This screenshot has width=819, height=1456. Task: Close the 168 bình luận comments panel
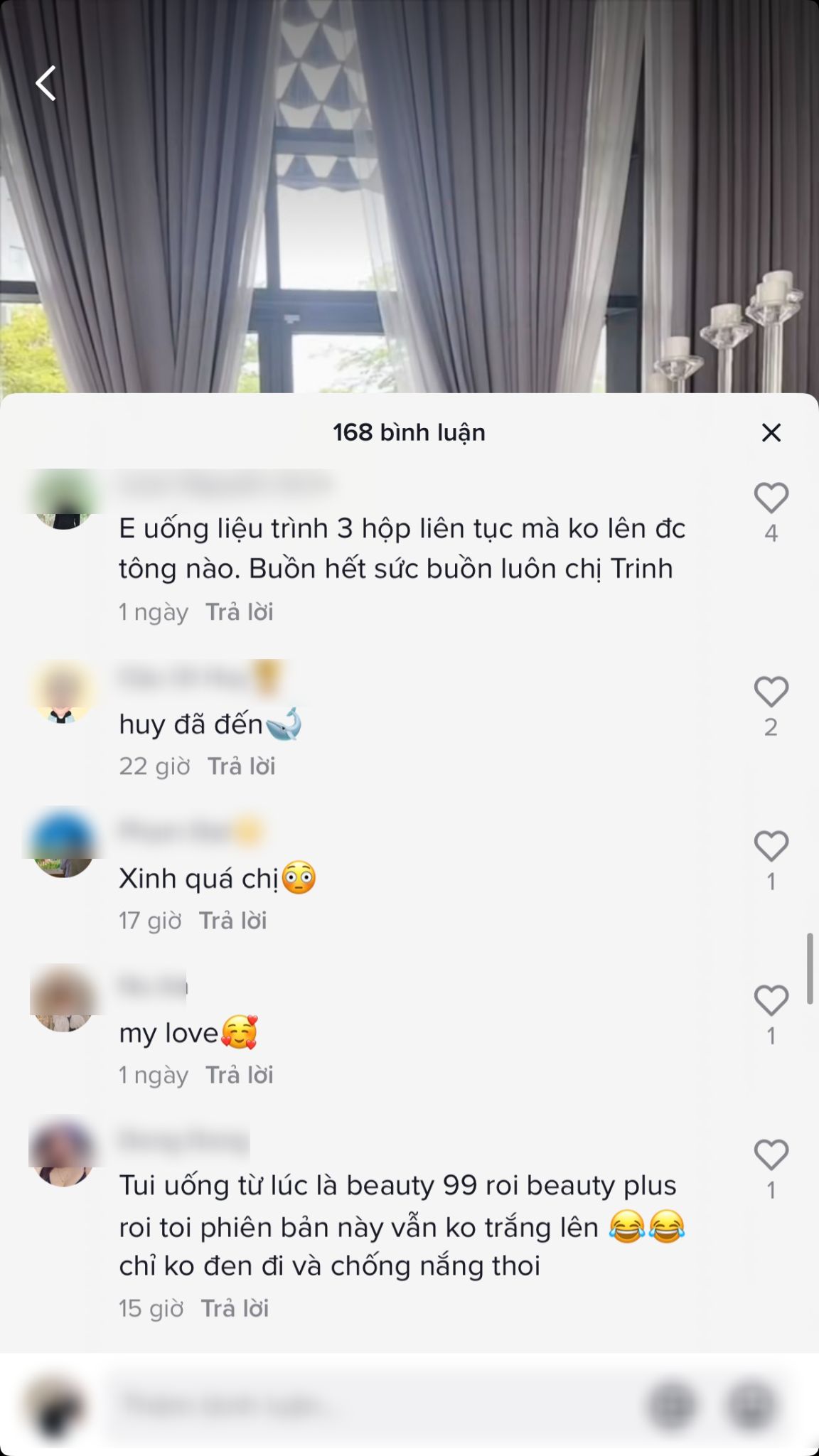771,432
